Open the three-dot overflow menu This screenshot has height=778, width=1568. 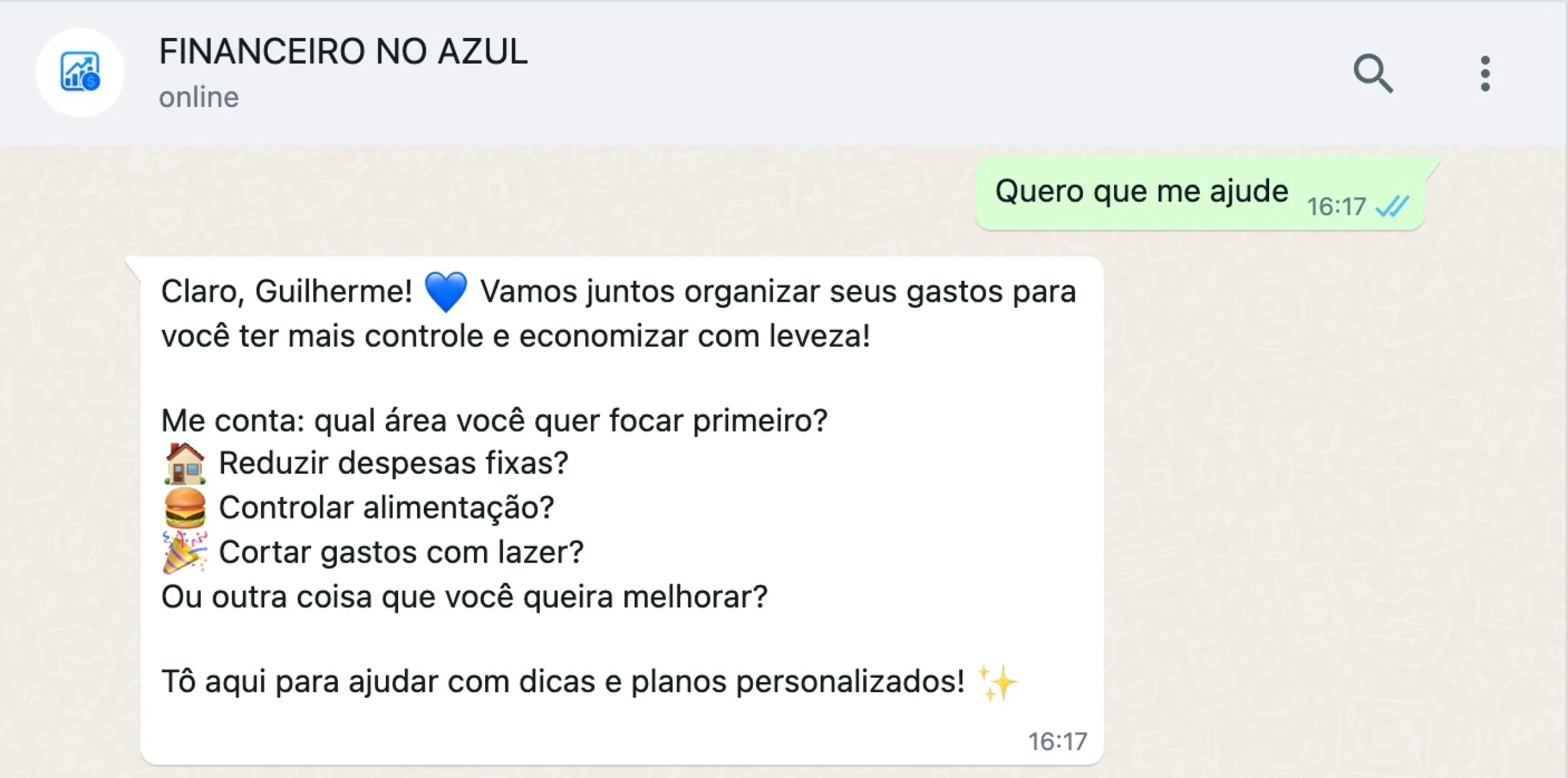point(1485,73)
